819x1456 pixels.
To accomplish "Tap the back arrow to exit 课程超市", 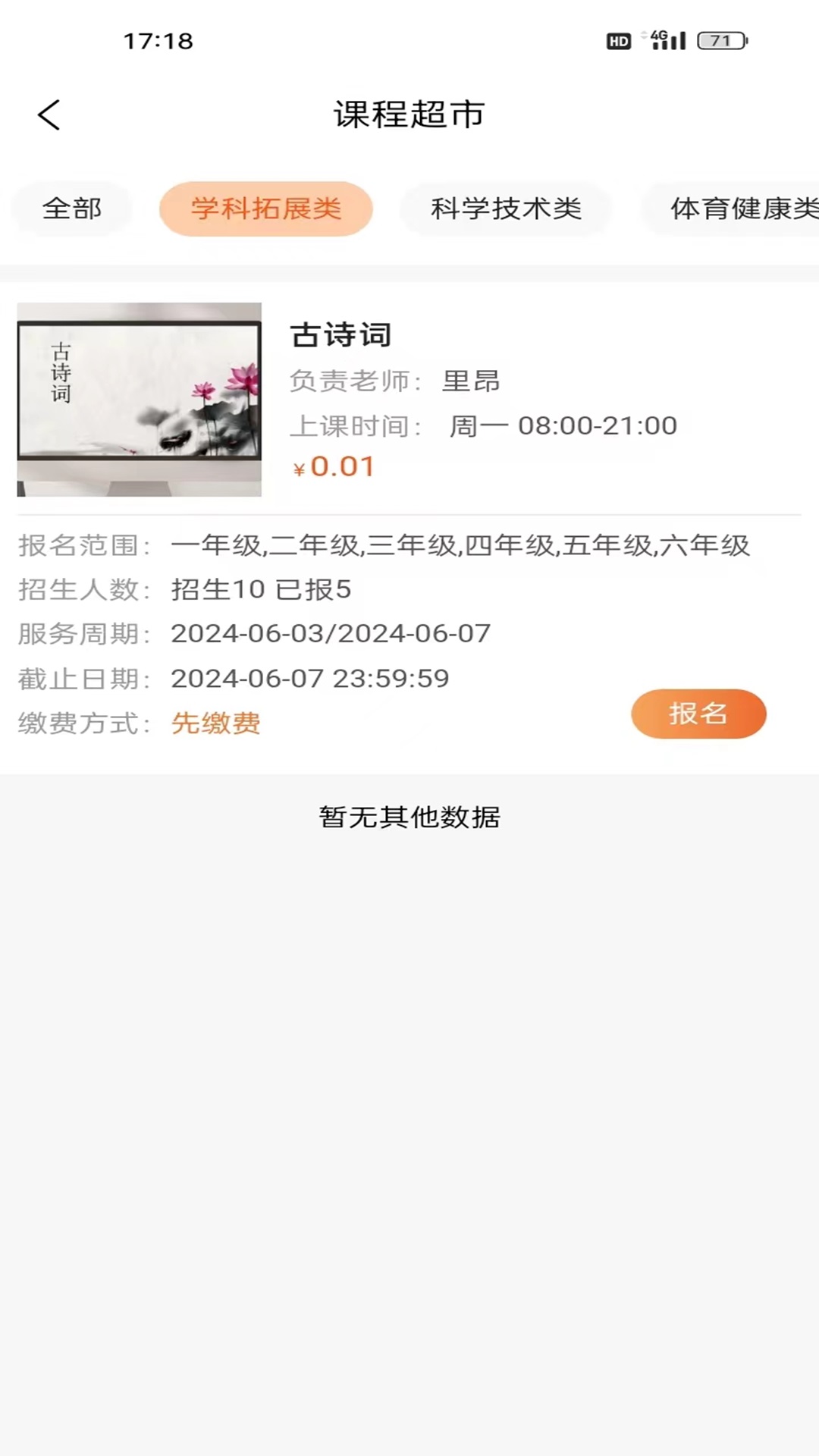I will click(x=49, y=115).
